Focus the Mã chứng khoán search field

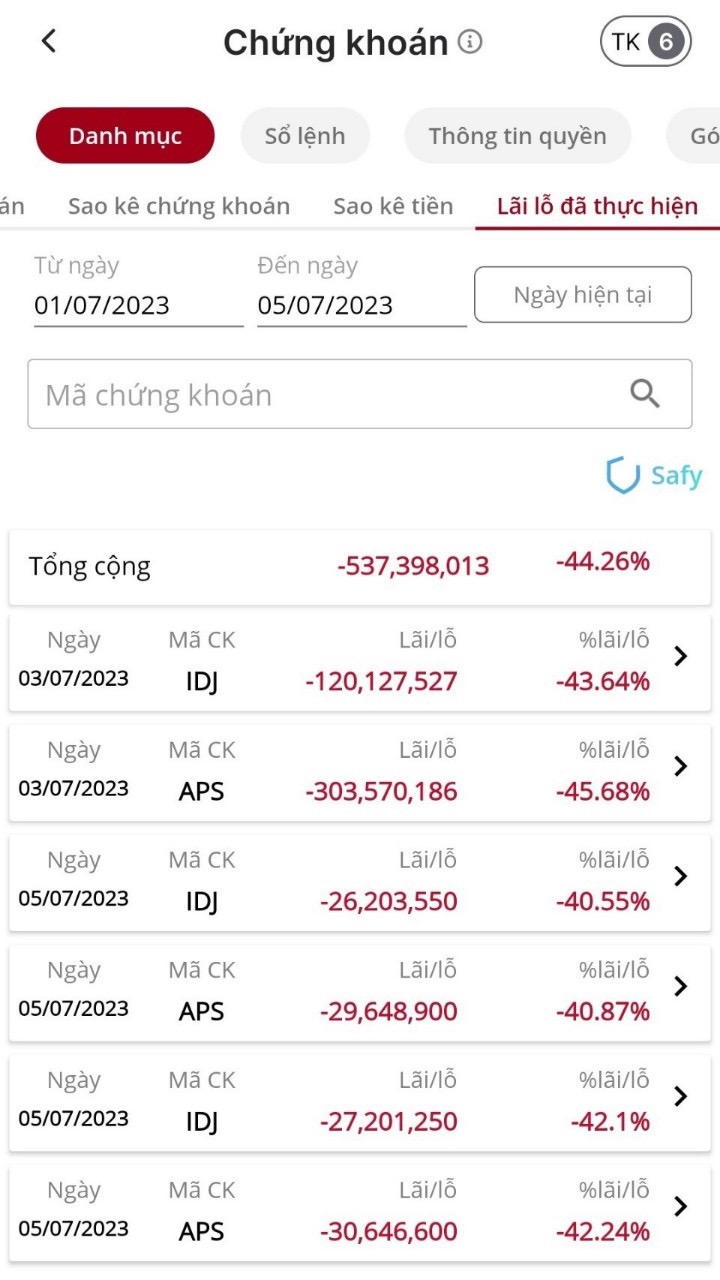pyautogui.click(x=320, y=395)
